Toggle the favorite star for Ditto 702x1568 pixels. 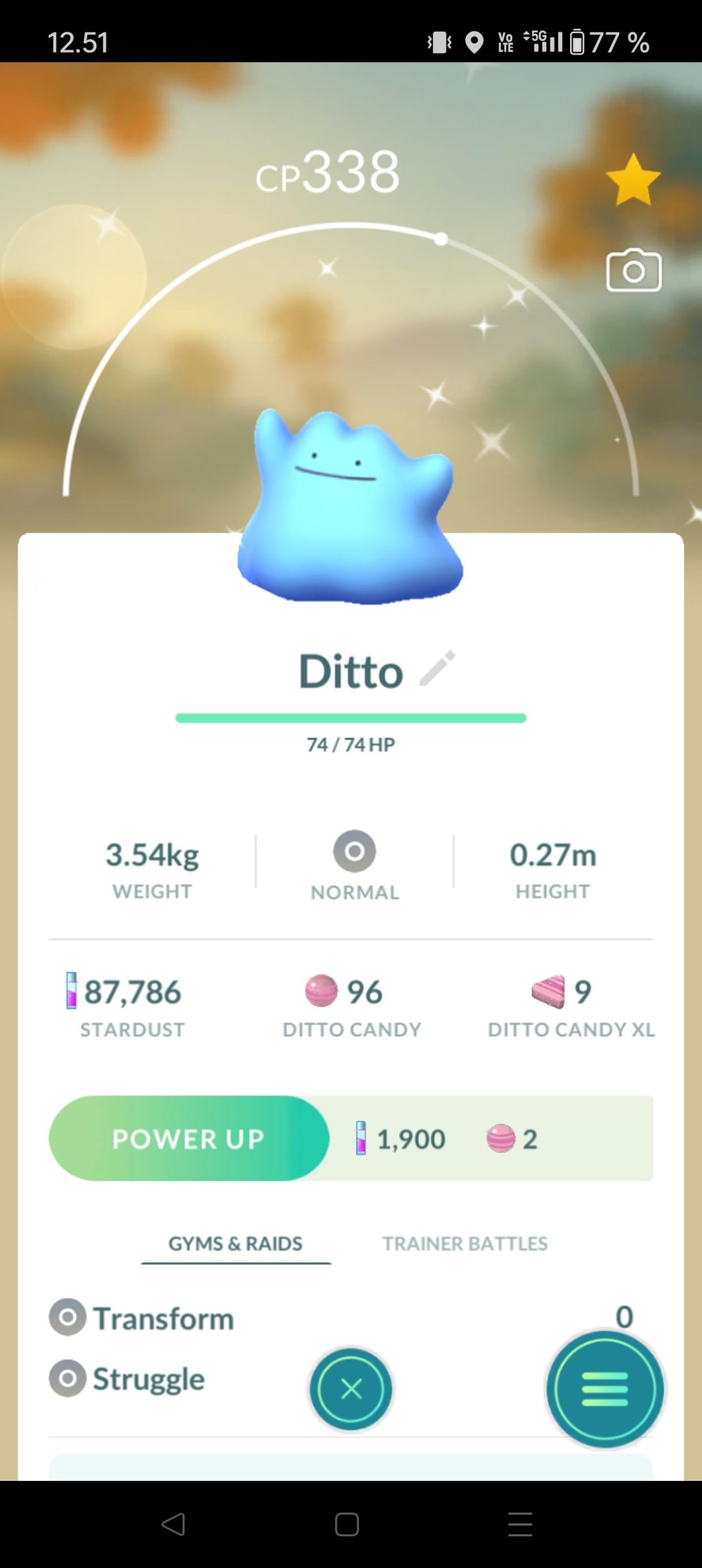(632, 180)
